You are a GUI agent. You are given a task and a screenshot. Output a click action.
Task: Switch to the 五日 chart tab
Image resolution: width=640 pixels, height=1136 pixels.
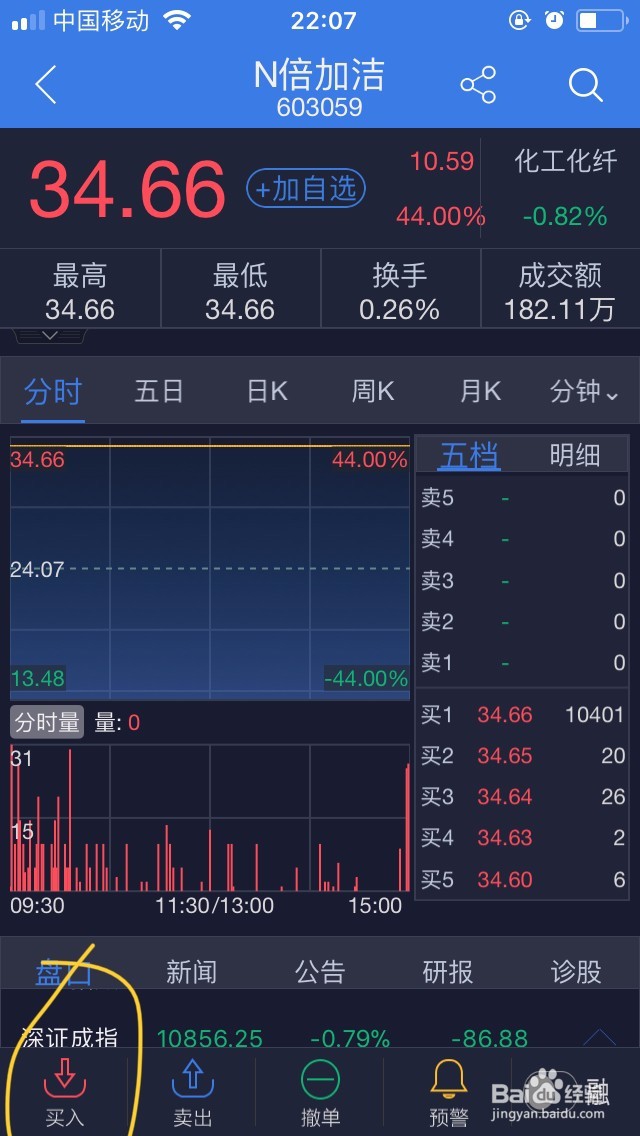tap(159, 392)
